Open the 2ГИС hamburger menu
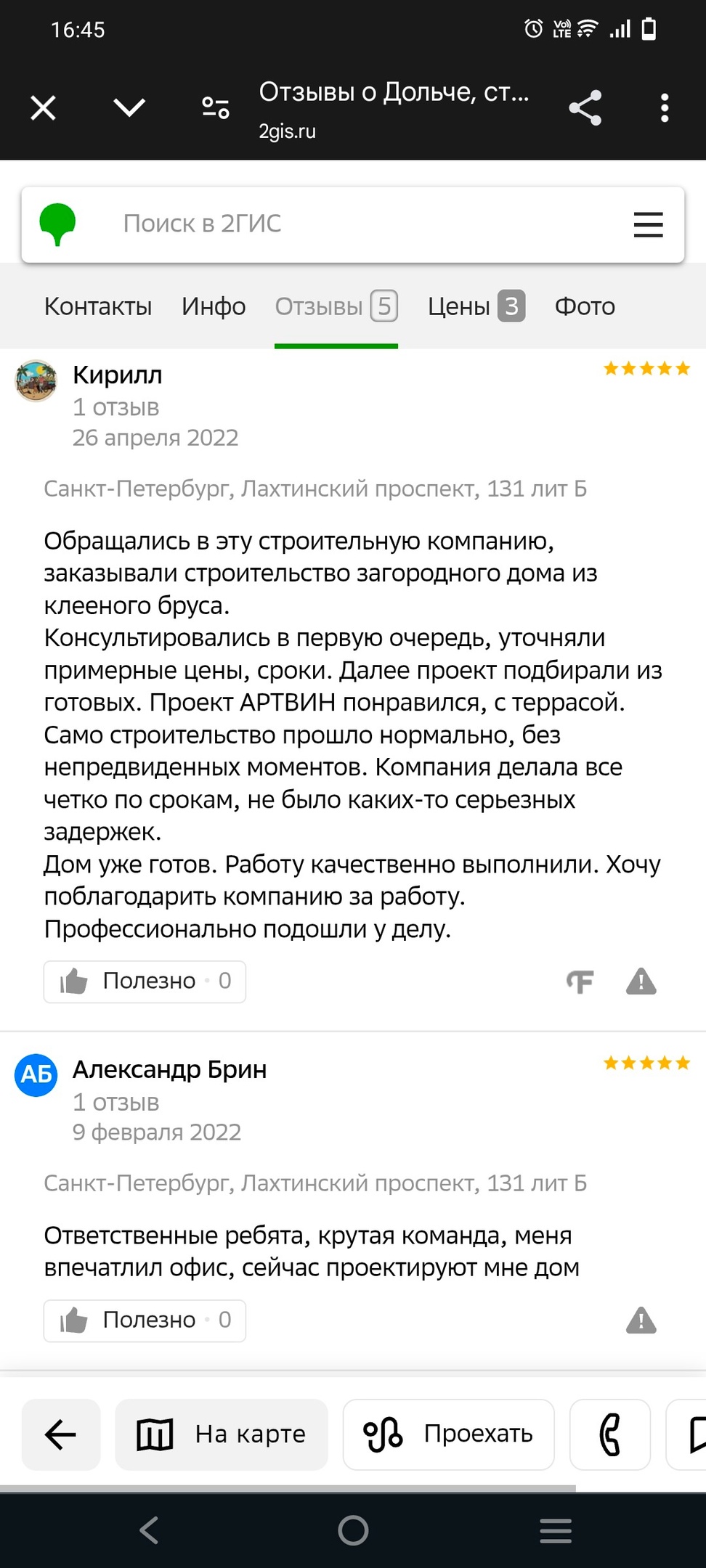Image resolution: width=706 pixels, height=1568 pixels. pyautogui.click(x=648, y=224)
